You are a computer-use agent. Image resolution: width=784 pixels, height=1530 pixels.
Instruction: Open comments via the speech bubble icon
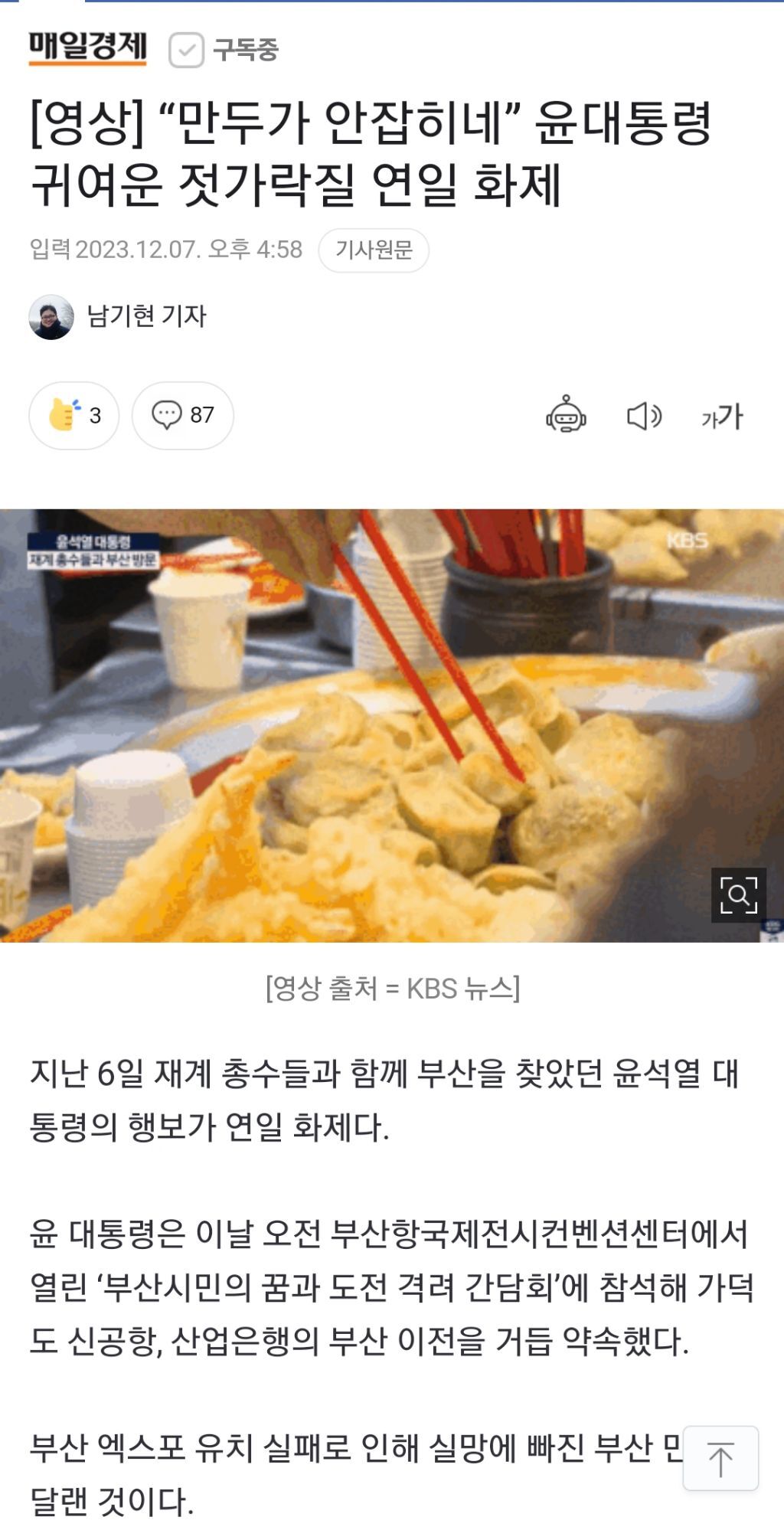point(168,414)
